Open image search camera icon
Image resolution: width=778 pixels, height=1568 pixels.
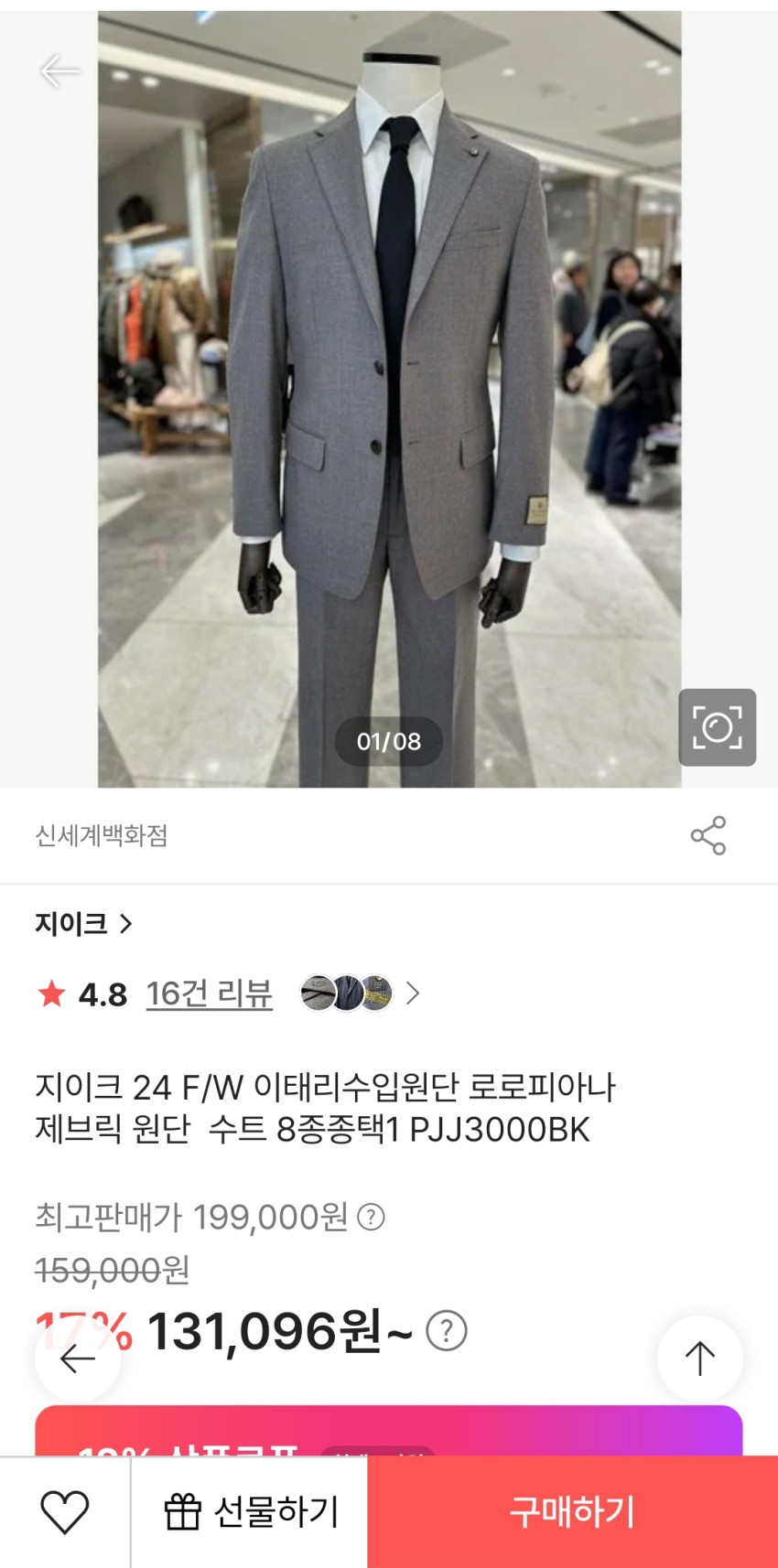pos(717,727)
